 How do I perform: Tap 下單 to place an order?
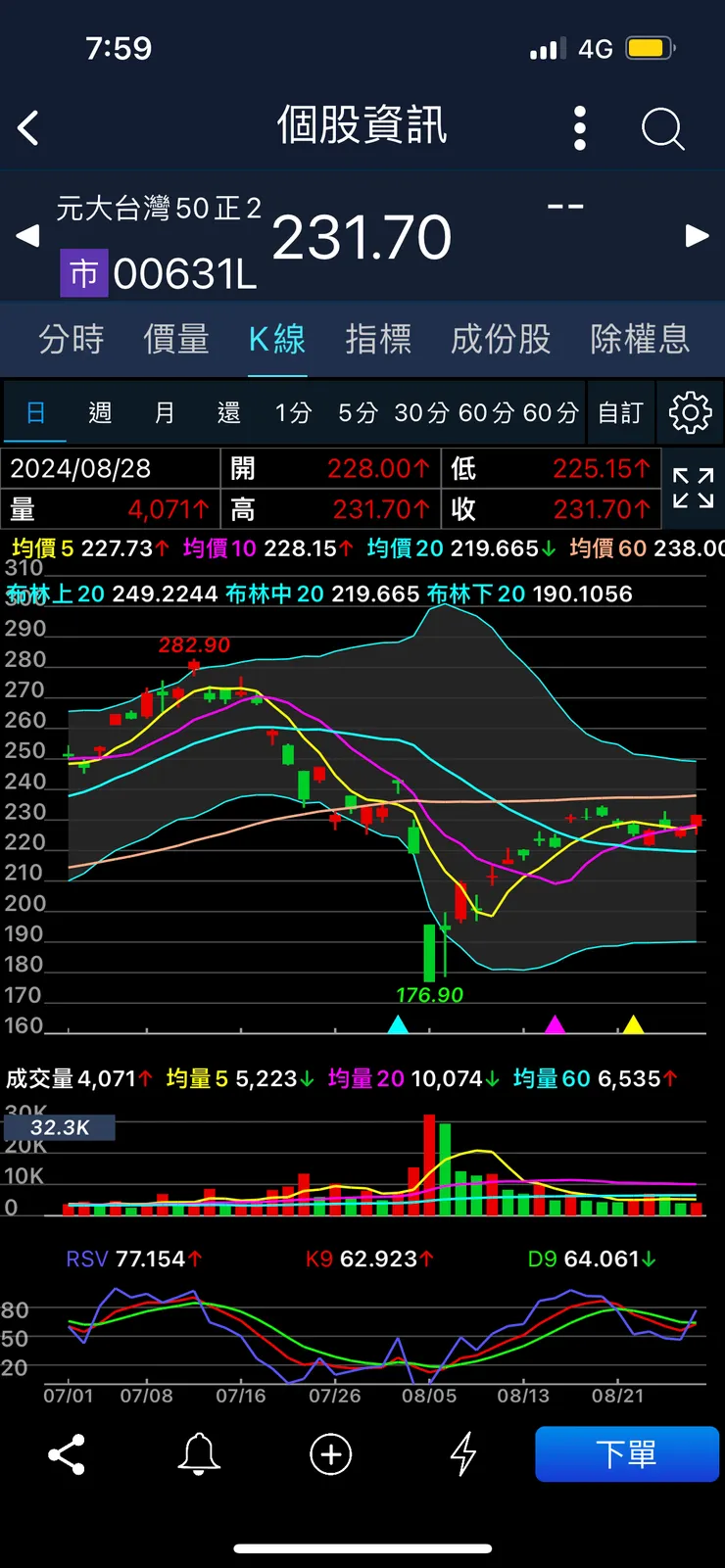(x=627, y=1454)
